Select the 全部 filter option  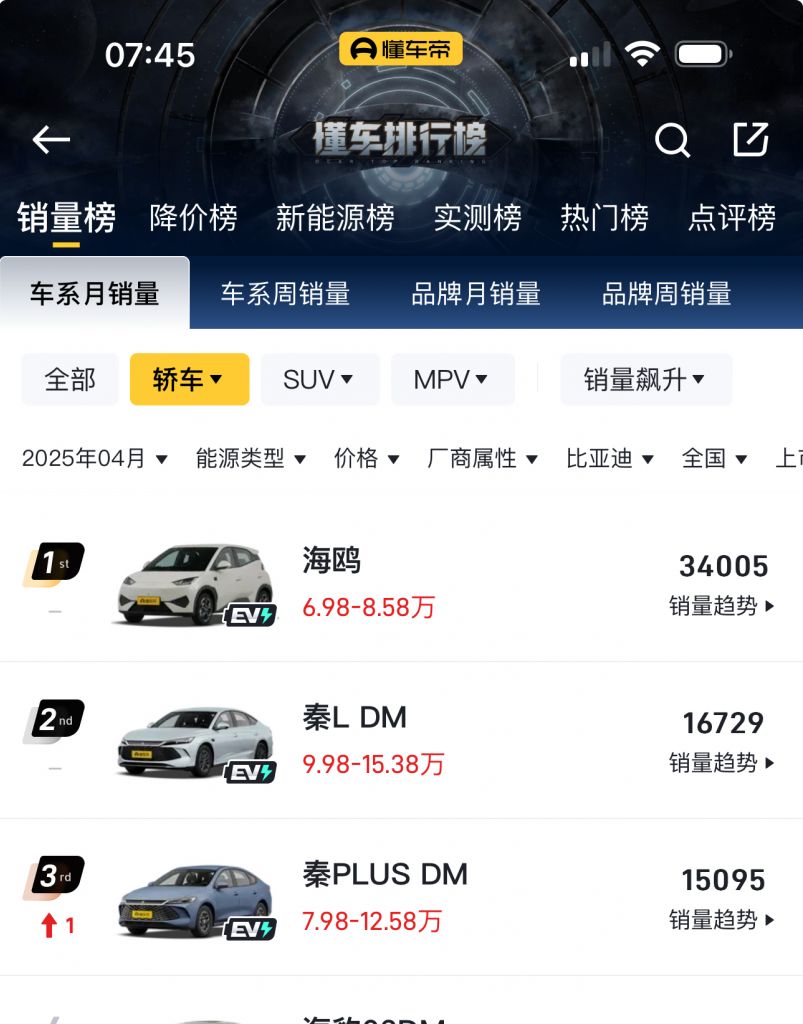click(69, 379)
